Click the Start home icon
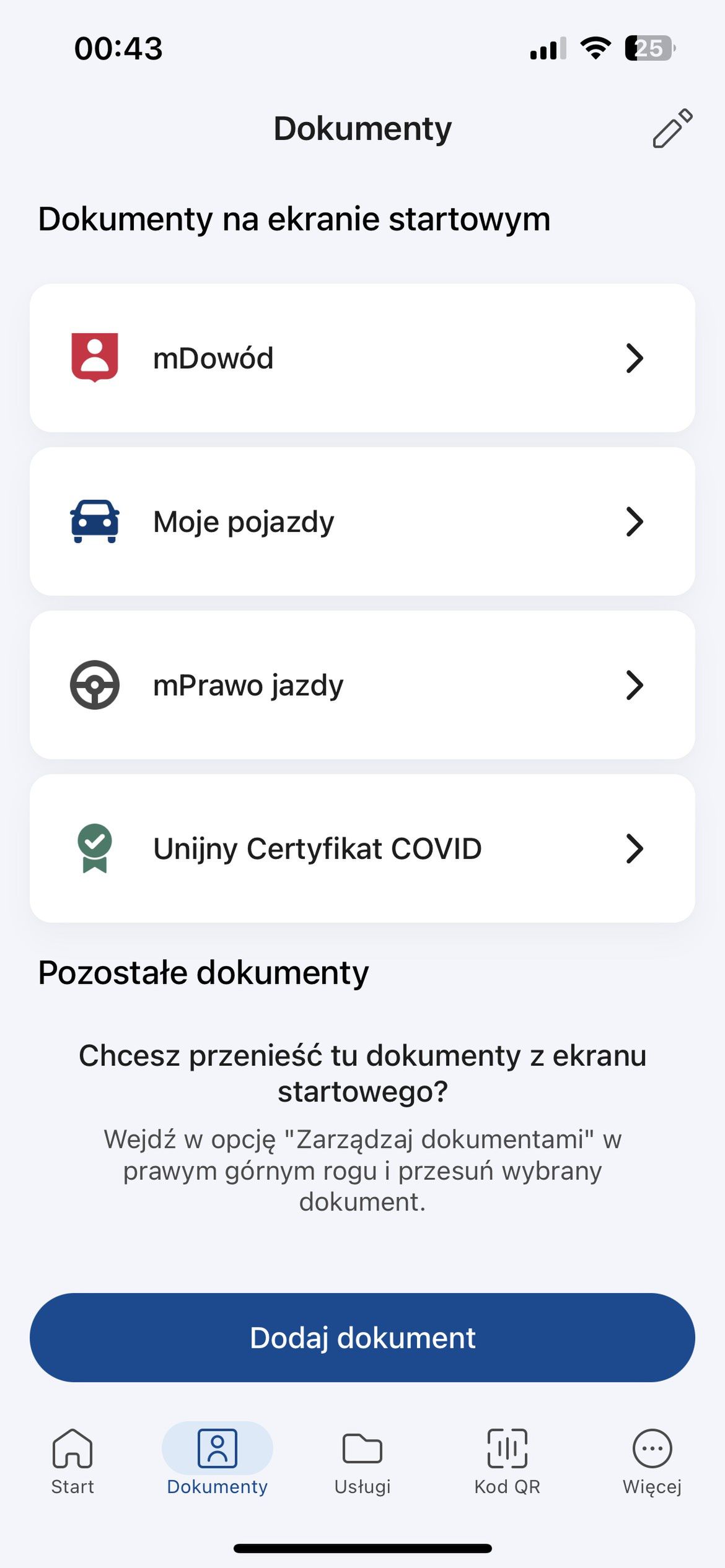Viewport: 725px width, 1568px height. pyautogui.click(x=72, y=1449)
